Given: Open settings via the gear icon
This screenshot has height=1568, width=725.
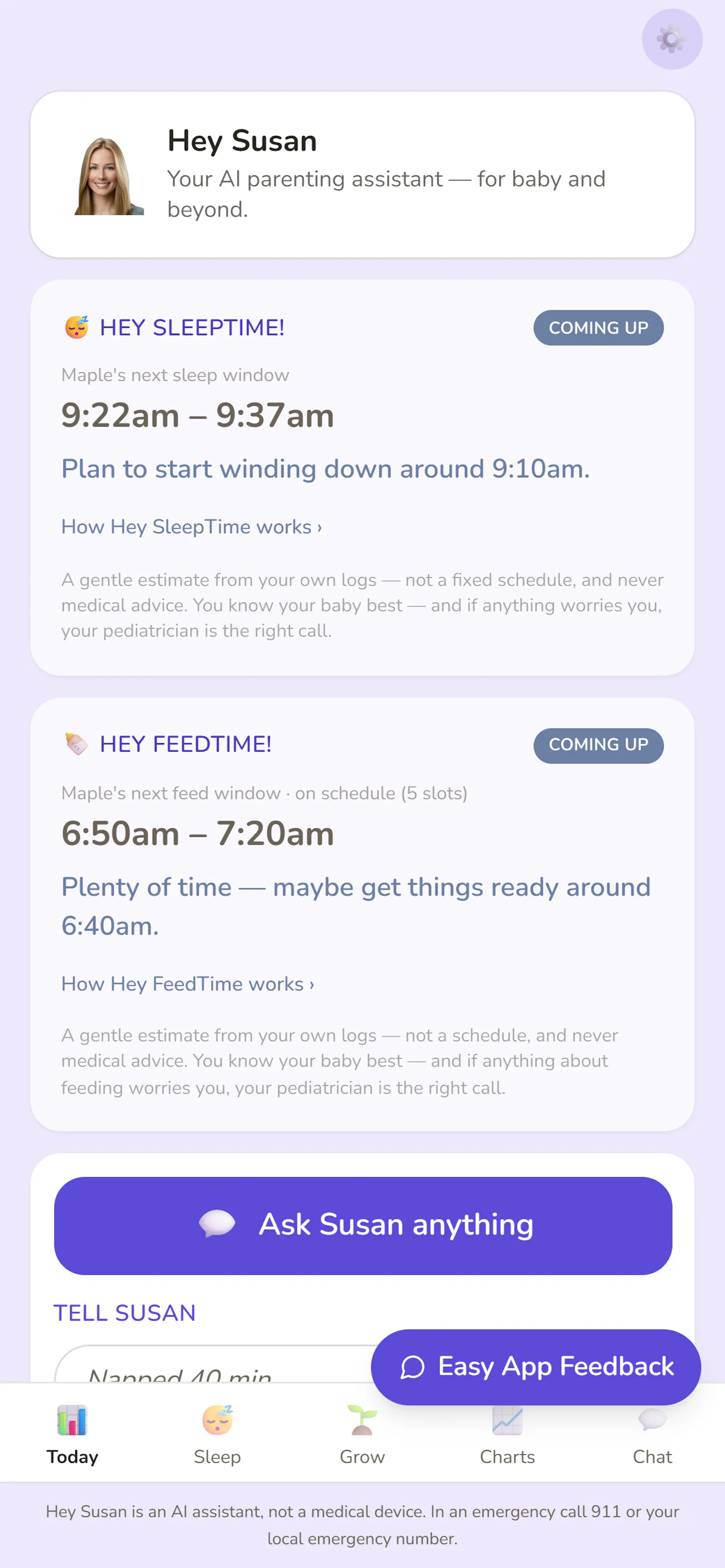Looking at the screenshot, I should pos(672,39).
